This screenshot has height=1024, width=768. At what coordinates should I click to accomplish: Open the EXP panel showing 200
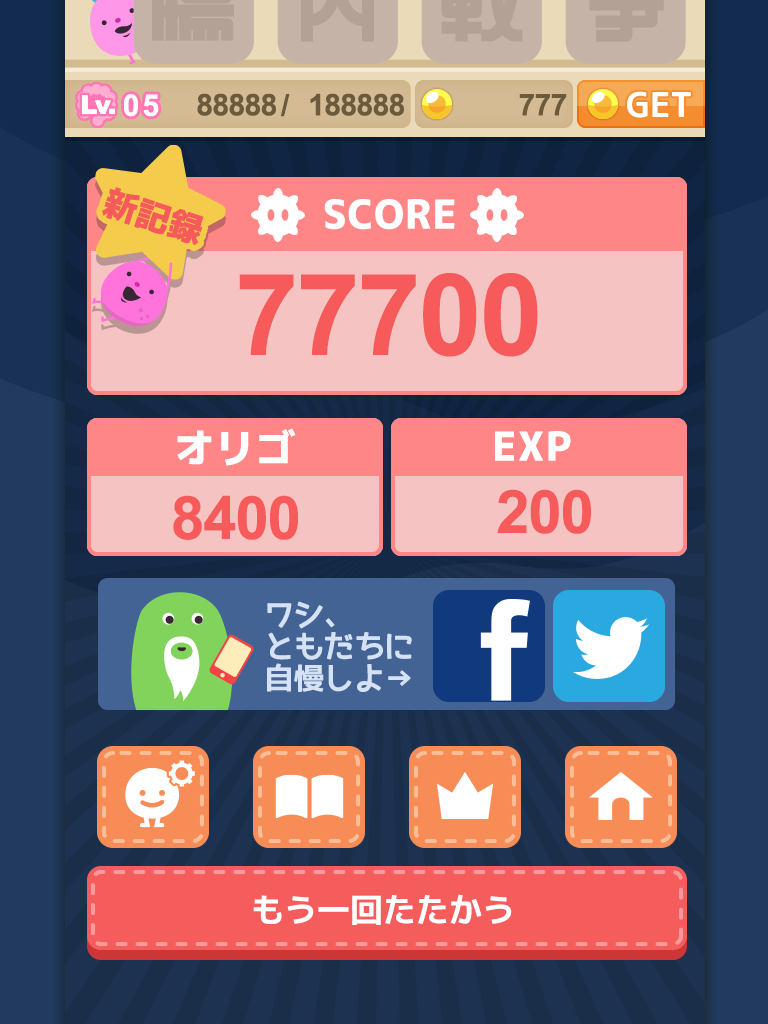click(539, 485)
